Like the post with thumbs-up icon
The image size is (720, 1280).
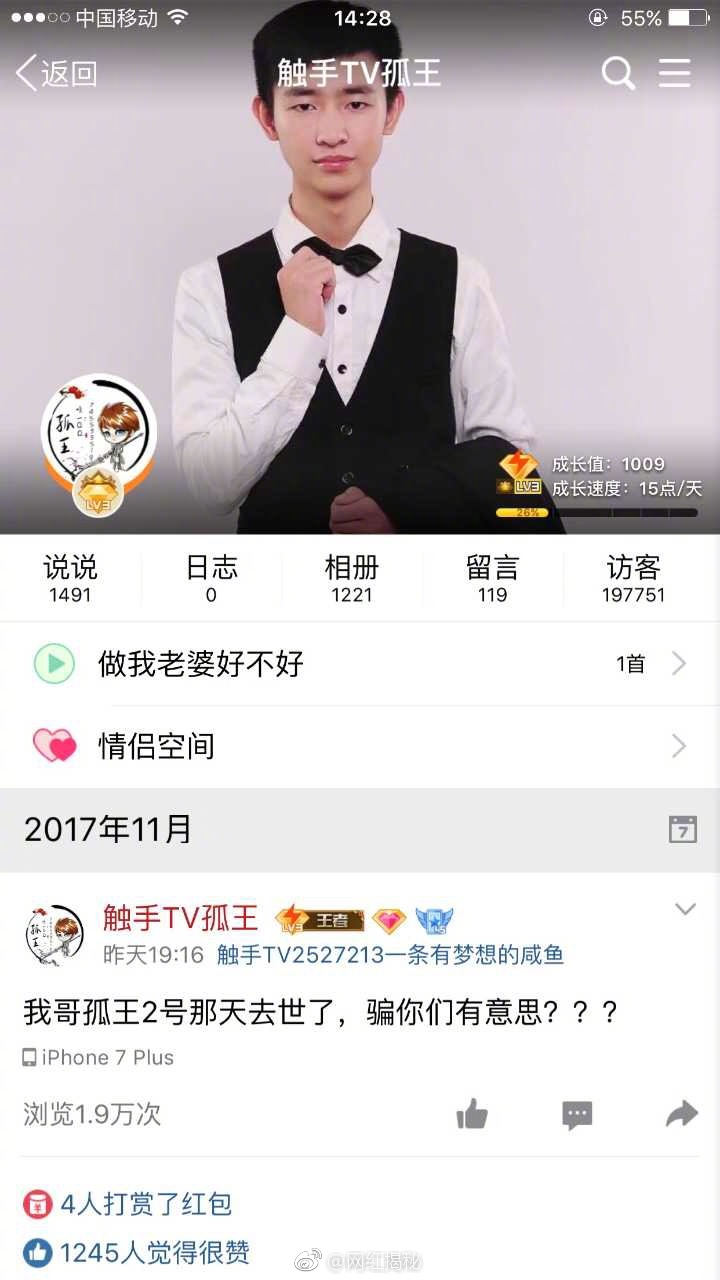(472, 1114)
